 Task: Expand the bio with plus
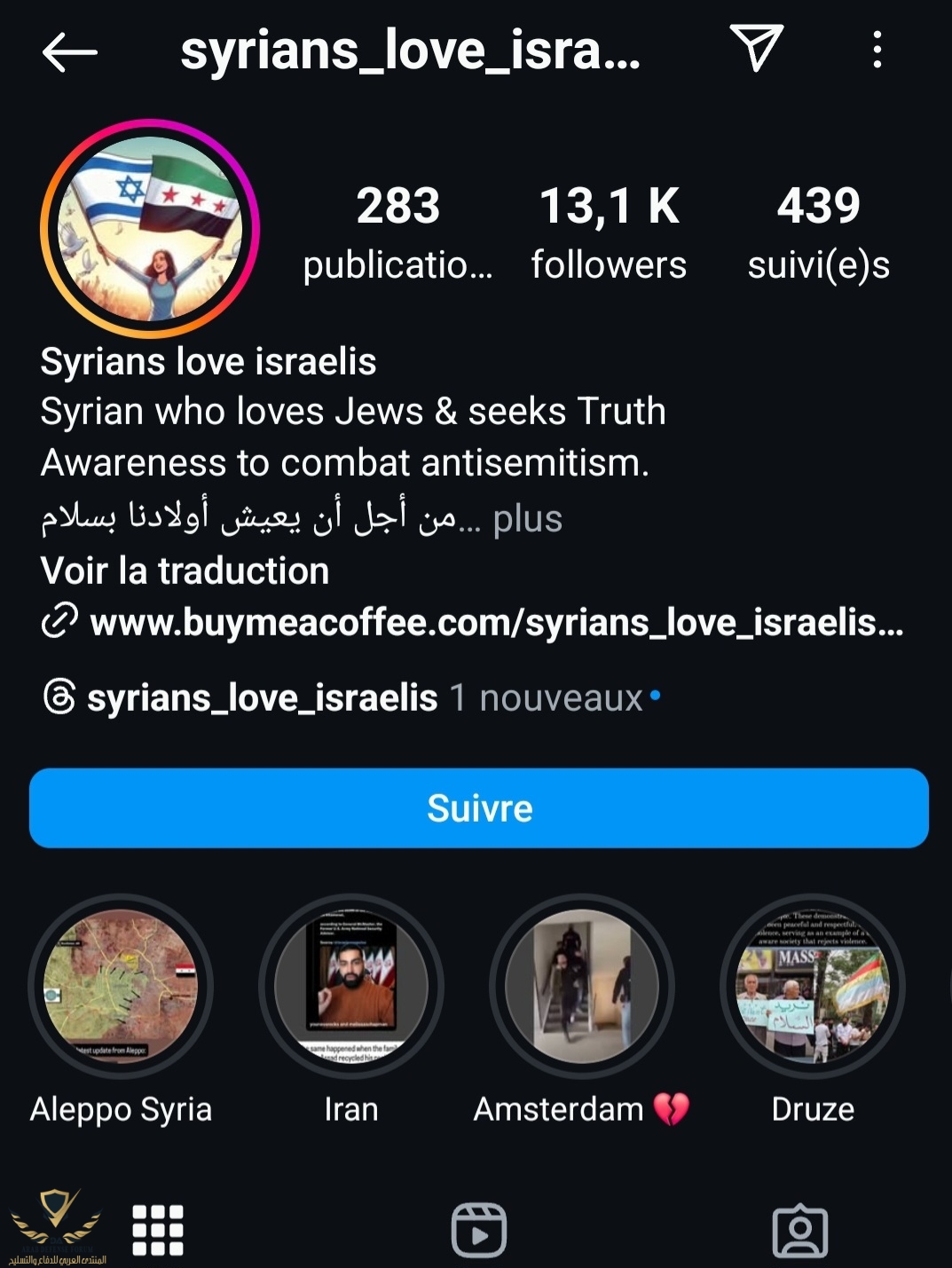click(x=527, y=519)
